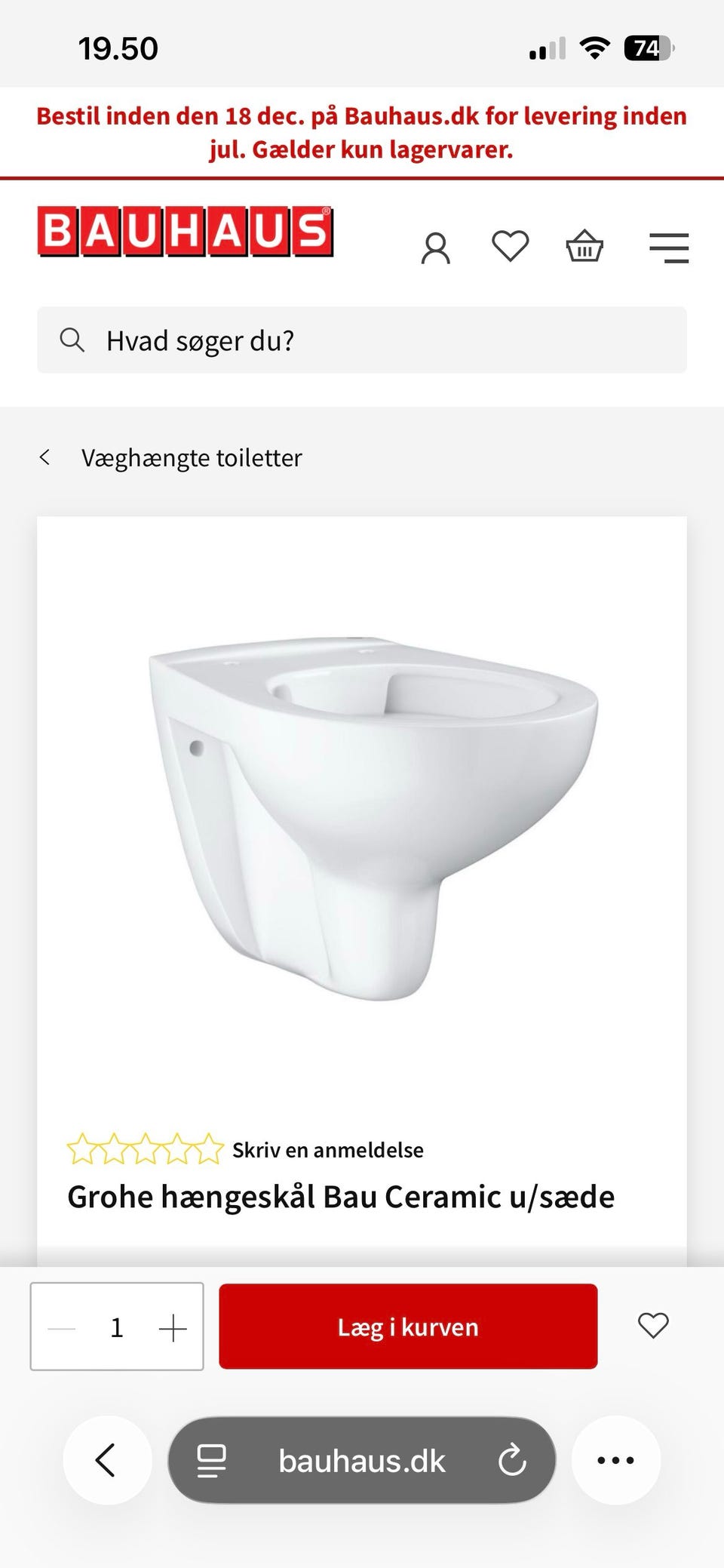The width and height of the screenshot is (724, 1568).
Task: Select the search magnifier icon
Action: (x=72, y=340)
